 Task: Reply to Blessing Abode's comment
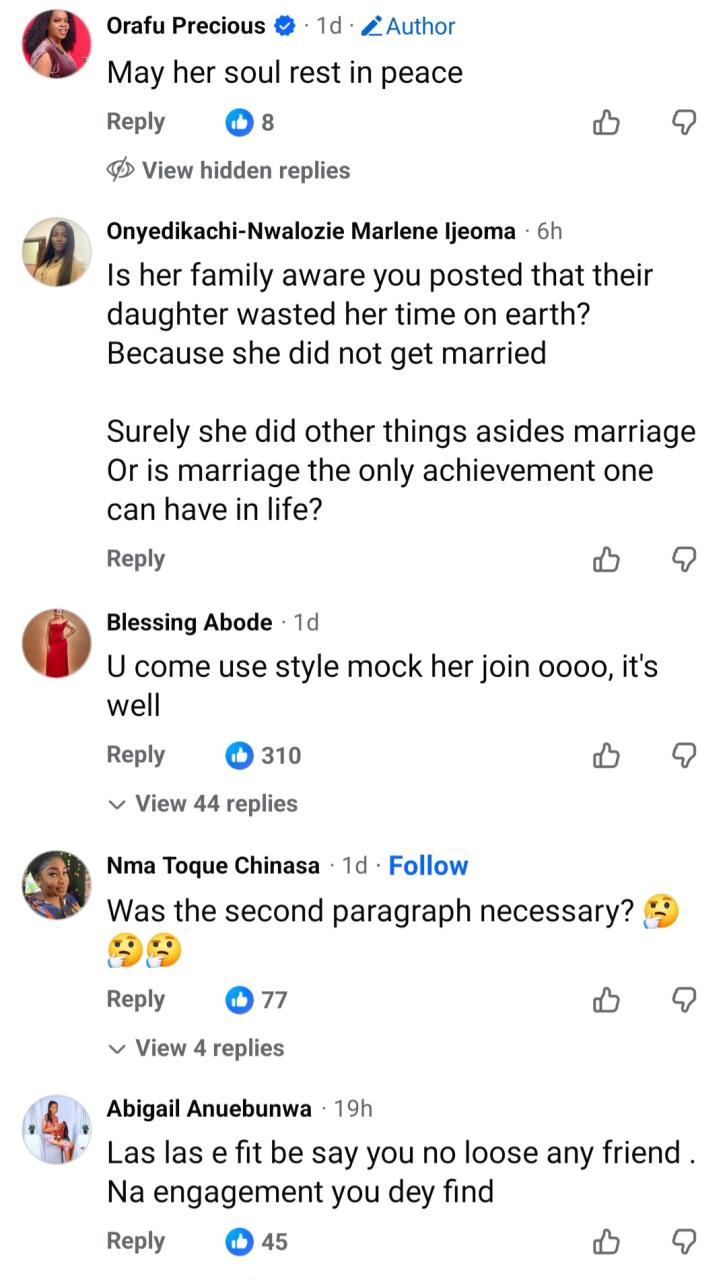135,755
